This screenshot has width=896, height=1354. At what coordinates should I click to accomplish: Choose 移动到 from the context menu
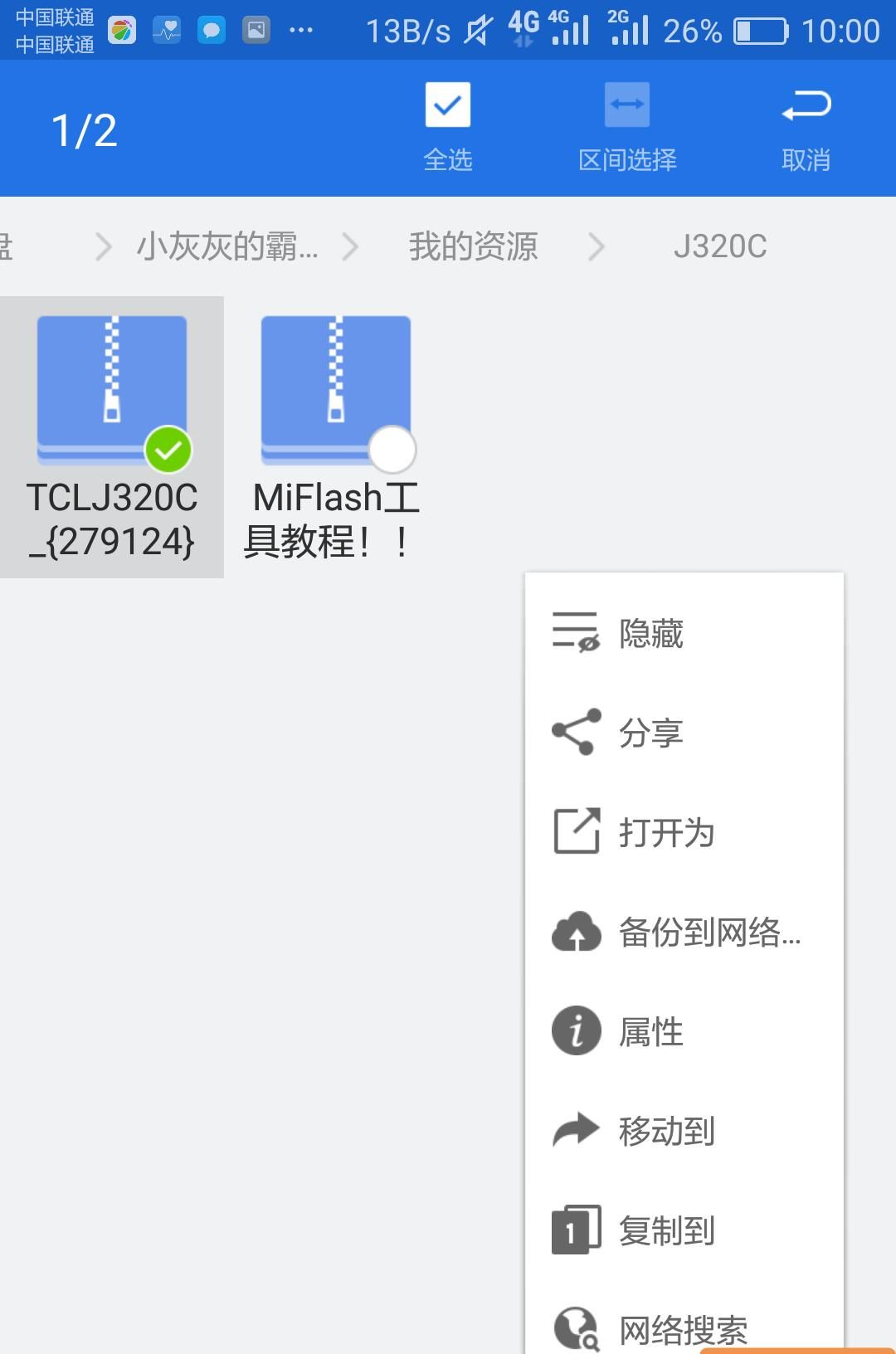click(x=576, y=1130)
